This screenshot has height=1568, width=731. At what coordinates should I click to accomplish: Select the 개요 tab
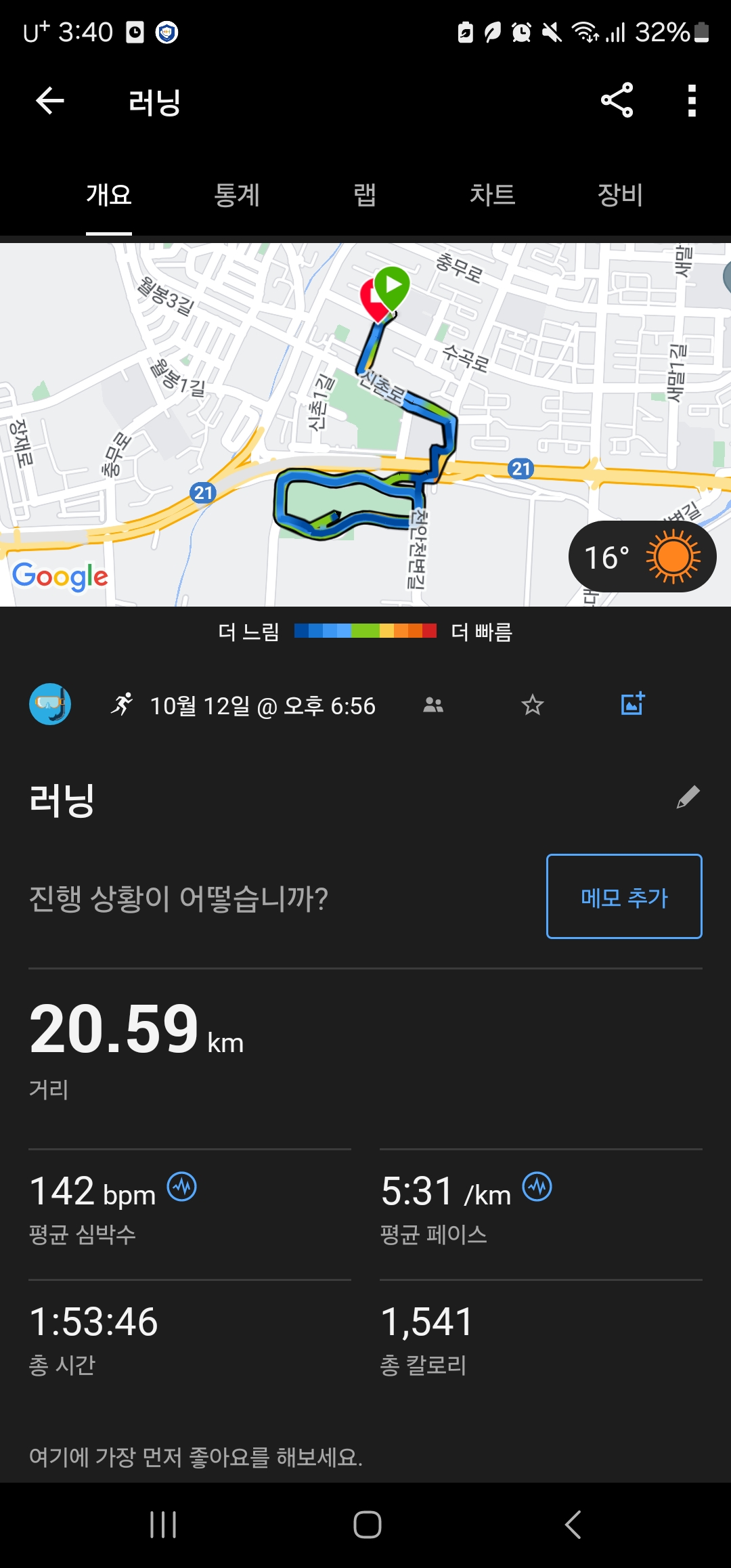pos(109,195)
